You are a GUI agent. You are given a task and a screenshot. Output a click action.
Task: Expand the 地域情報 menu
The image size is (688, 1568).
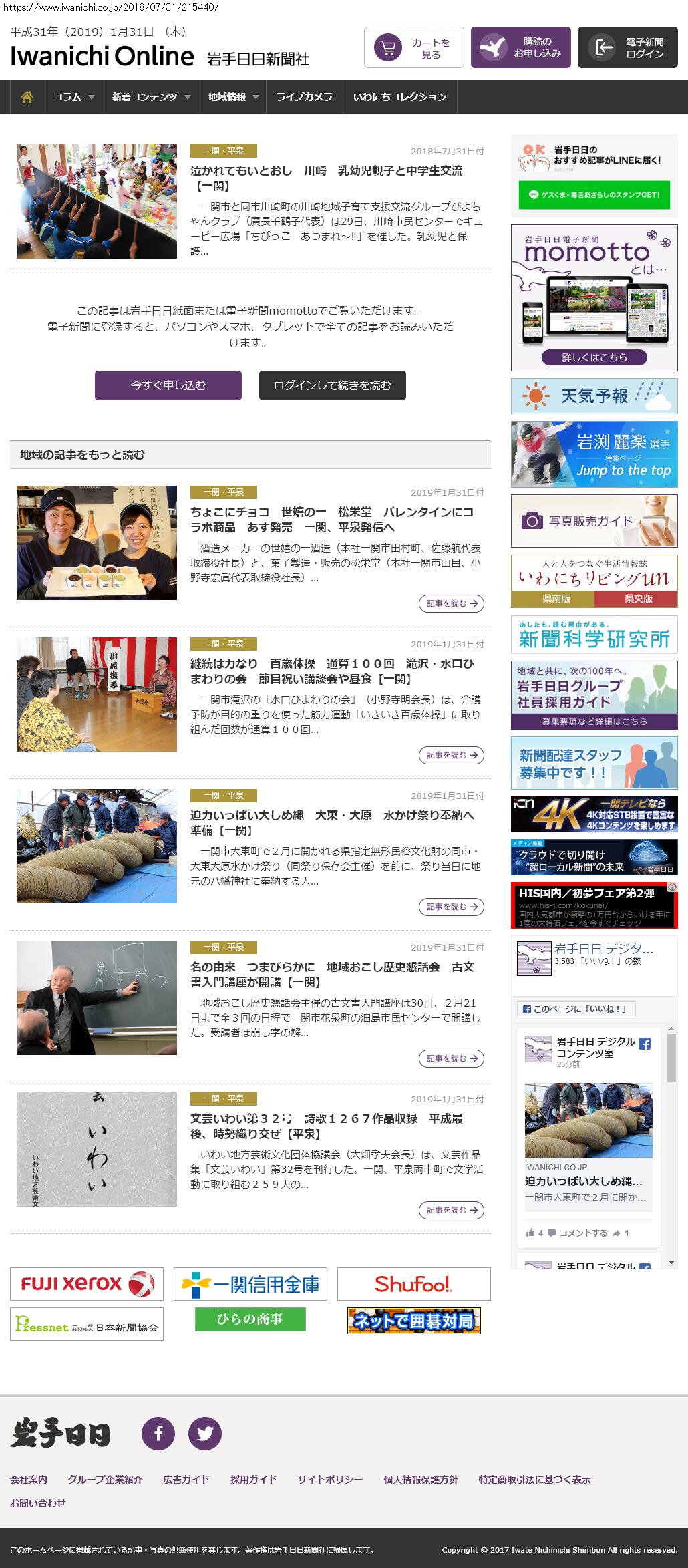232,97
